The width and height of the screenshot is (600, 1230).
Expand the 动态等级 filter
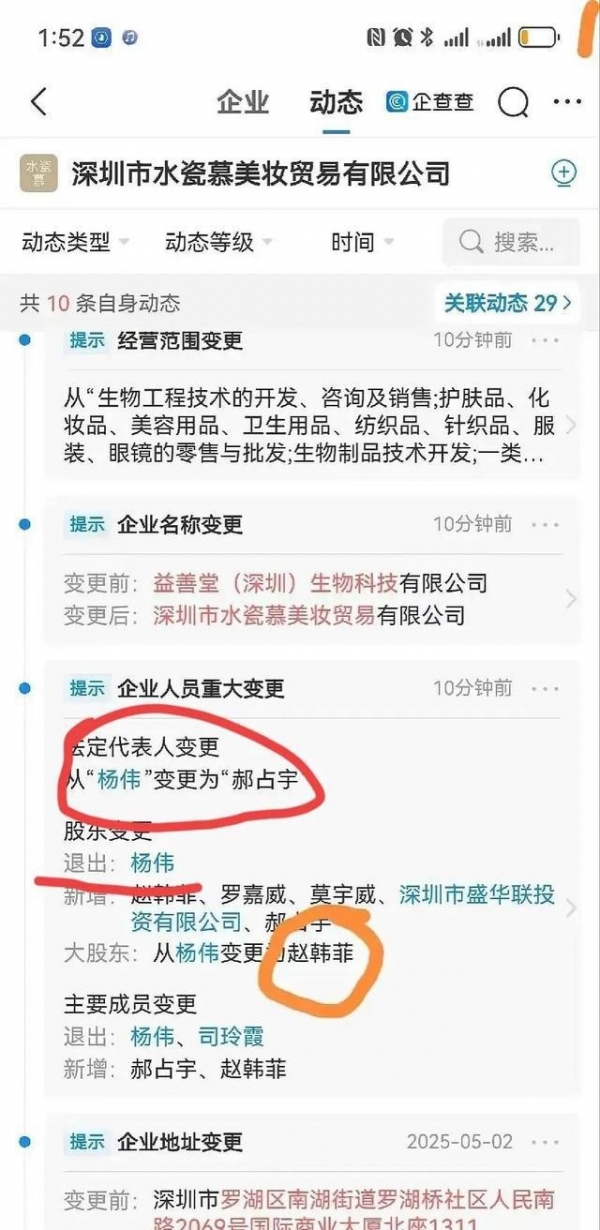[x=219, y=242]
